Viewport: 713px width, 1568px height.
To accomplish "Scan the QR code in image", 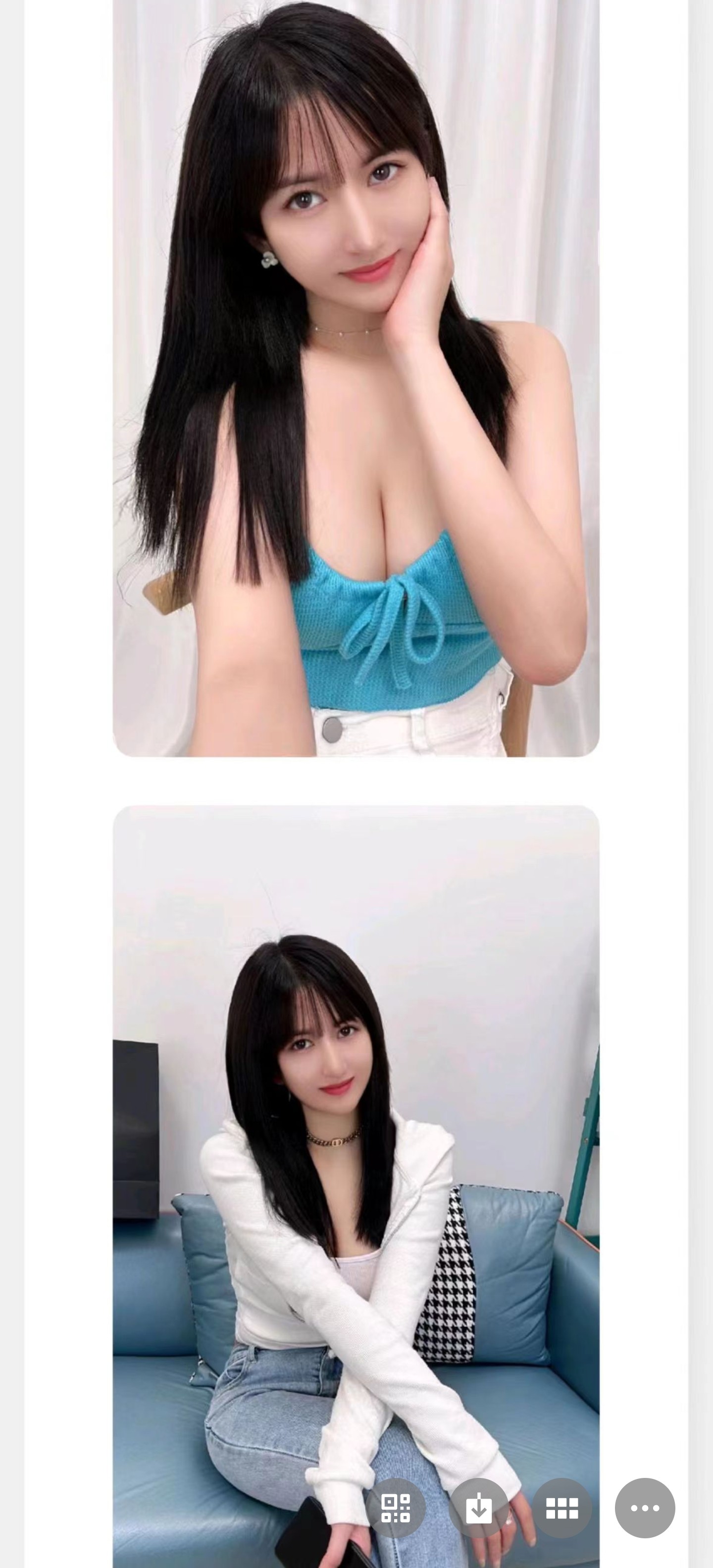I will pos(396,1508).
